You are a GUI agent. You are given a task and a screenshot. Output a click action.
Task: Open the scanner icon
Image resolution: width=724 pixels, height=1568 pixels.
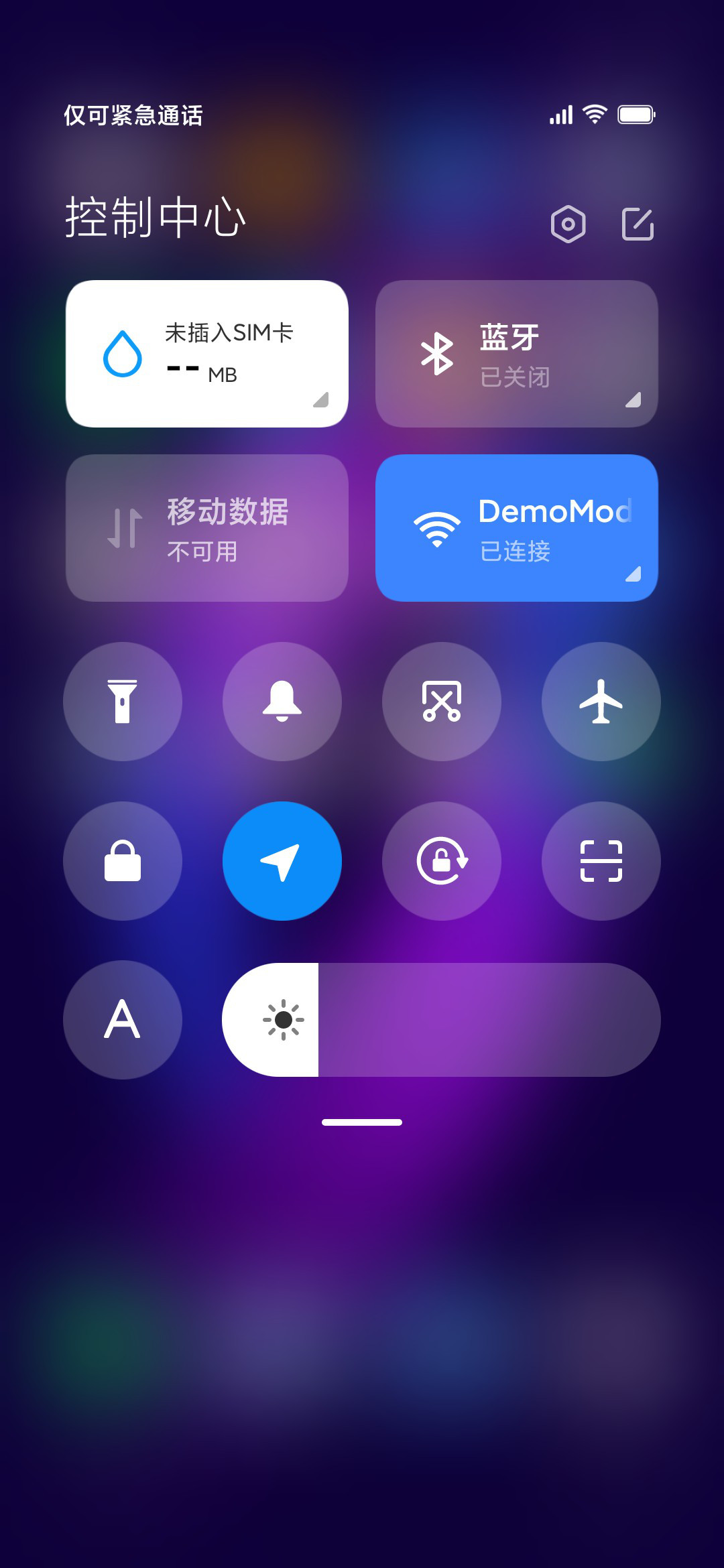coord(601,861)
